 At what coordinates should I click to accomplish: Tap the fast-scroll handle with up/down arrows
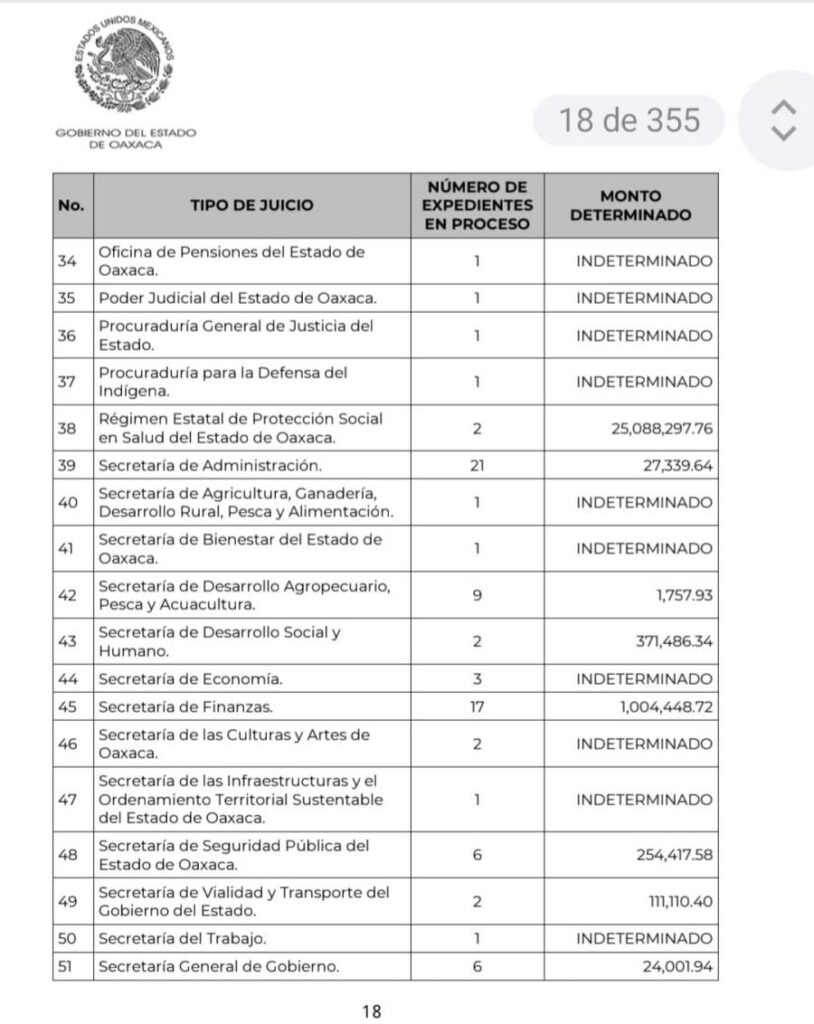pos(784,120)
